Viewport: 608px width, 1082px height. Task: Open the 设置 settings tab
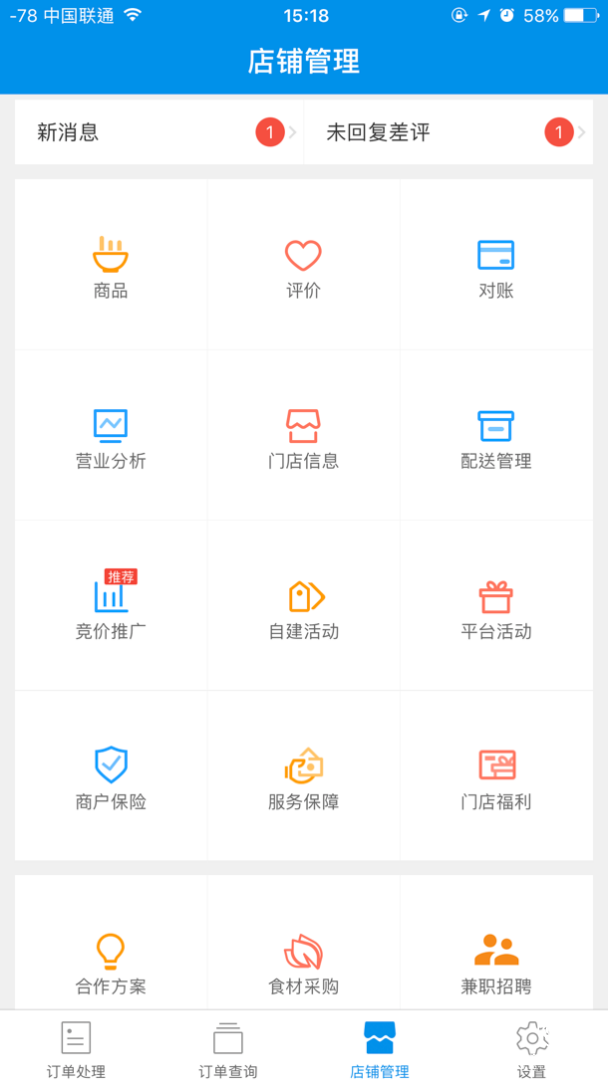point(532,1048)
